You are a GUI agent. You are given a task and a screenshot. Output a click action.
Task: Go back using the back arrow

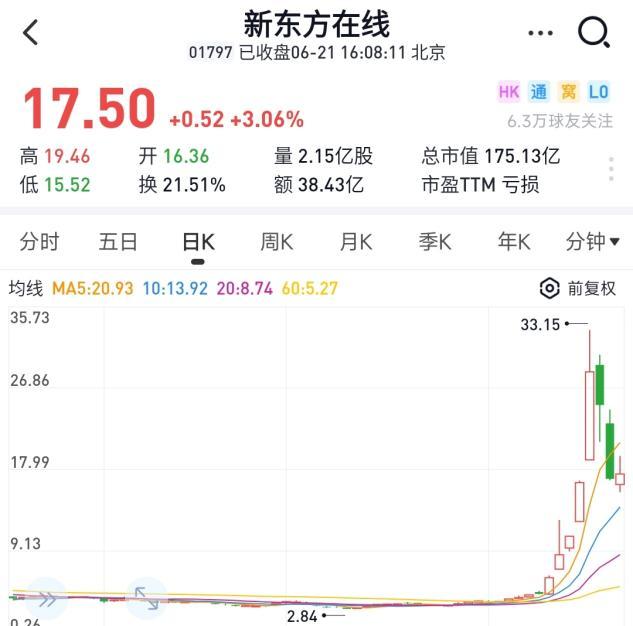(31, 33)
